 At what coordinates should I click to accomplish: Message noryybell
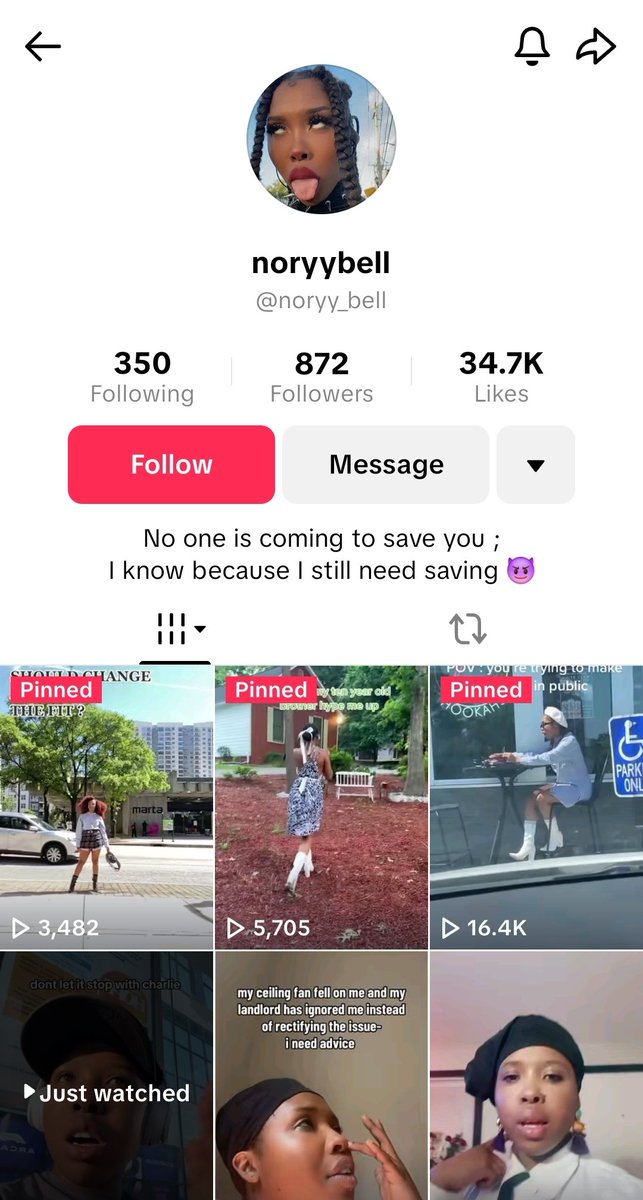[x=386, y=464]
